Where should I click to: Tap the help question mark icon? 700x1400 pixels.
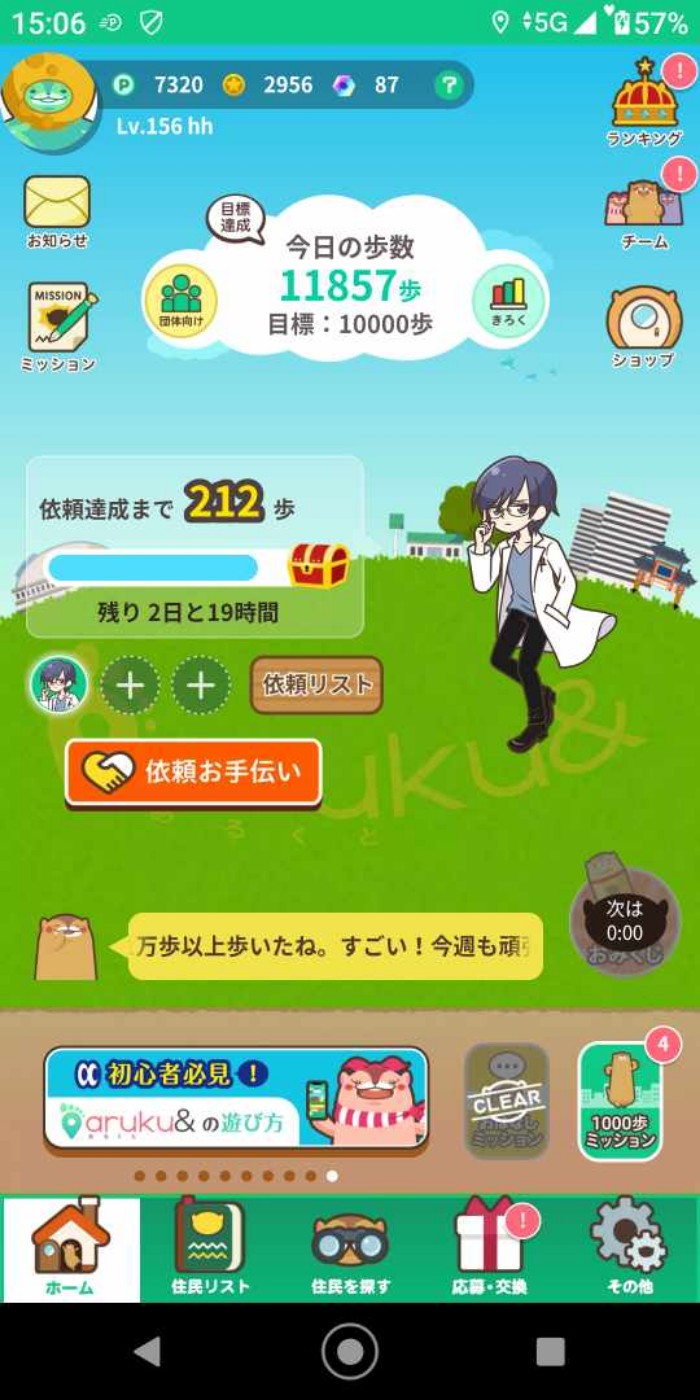(449, 86)
